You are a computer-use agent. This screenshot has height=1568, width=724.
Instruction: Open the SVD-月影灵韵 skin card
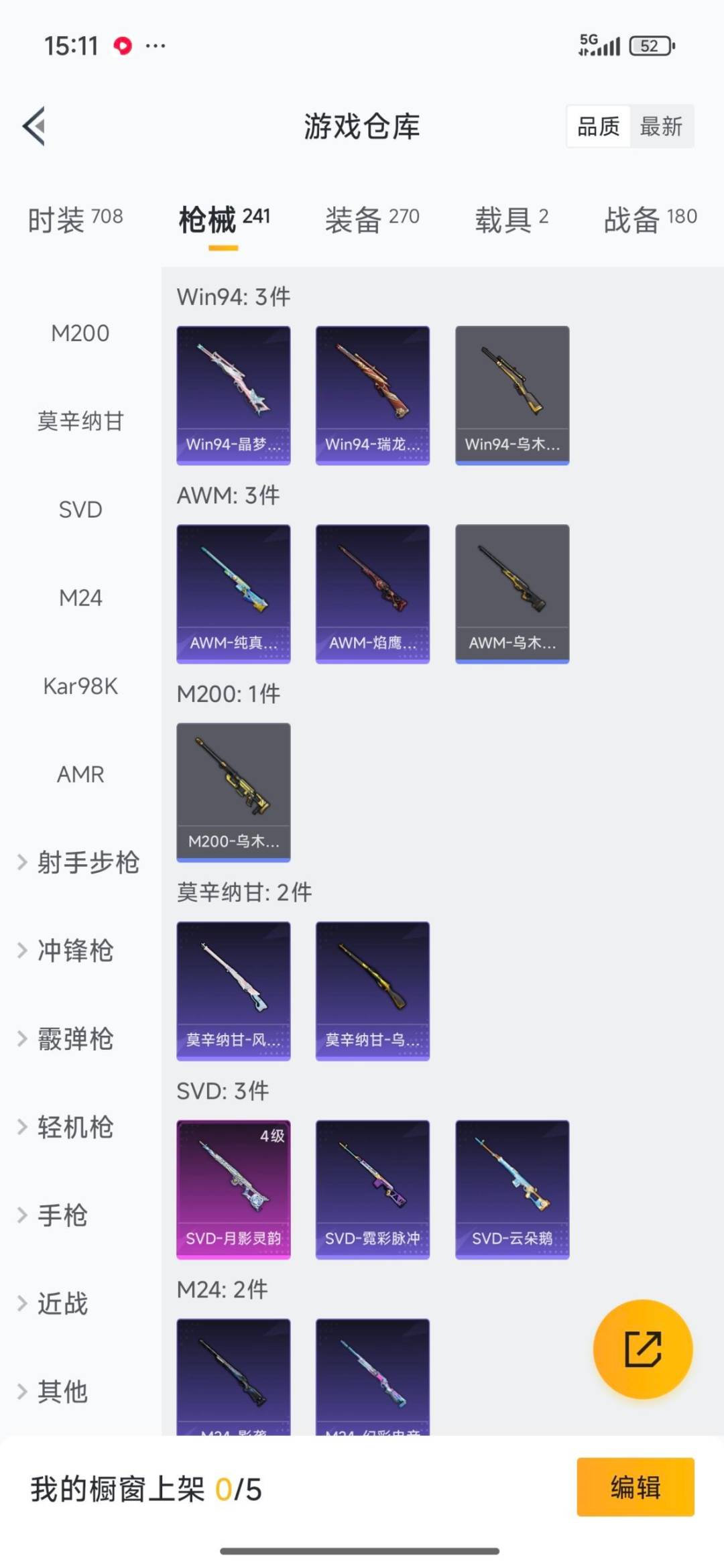[x=233, y=1189]
